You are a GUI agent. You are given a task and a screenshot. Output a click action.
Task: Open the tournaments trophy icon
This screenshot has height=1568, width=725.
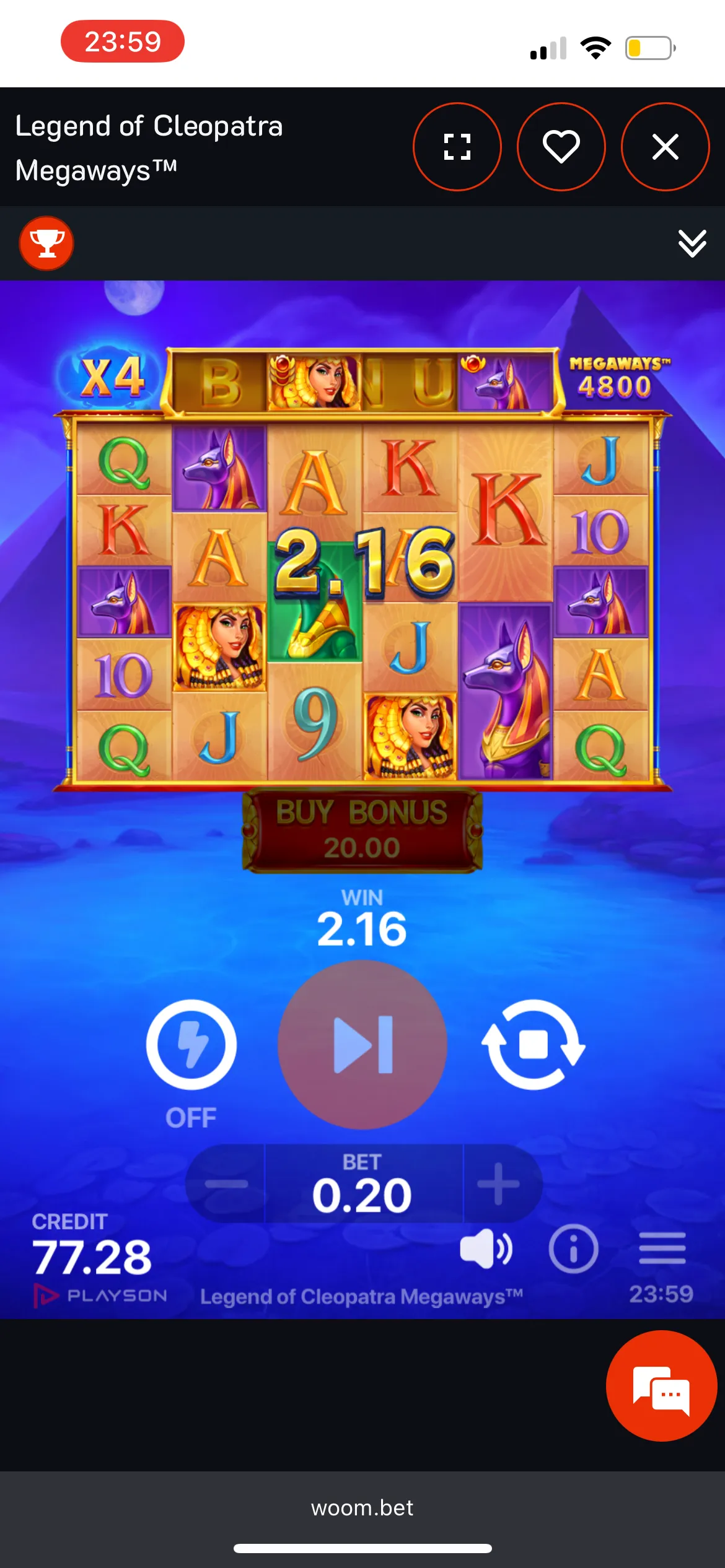click(x=46, y=243)
